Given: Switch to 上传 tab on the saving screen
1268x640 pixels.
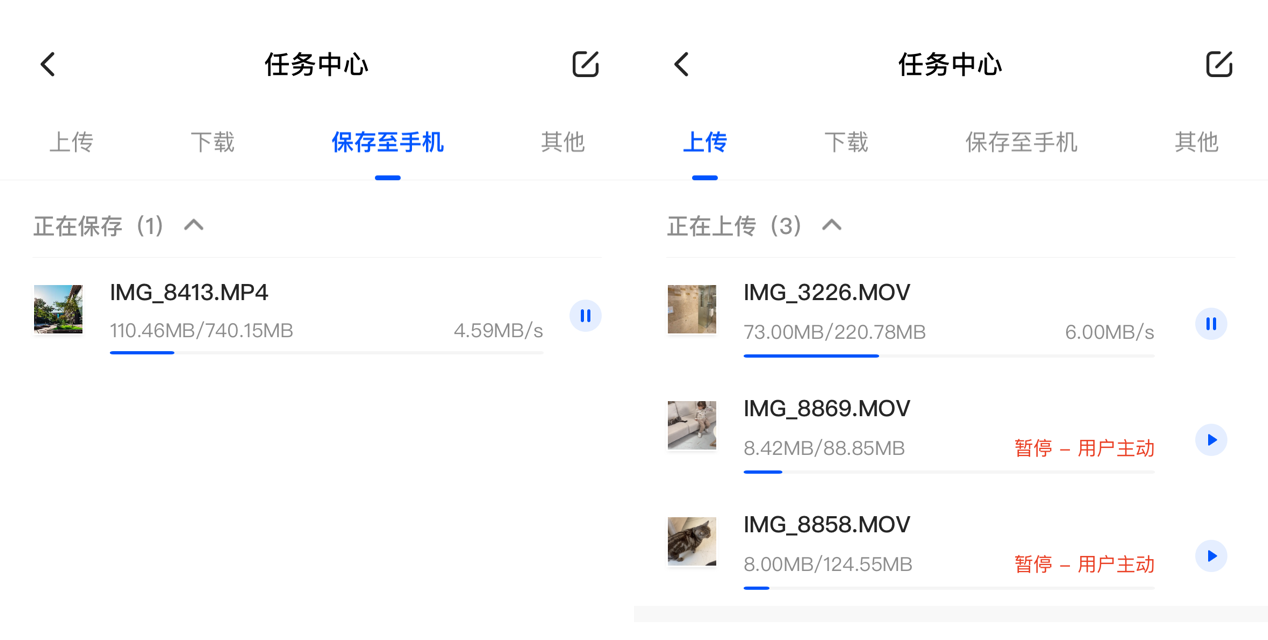Looking at the screenshot, I should pos(71,143).
